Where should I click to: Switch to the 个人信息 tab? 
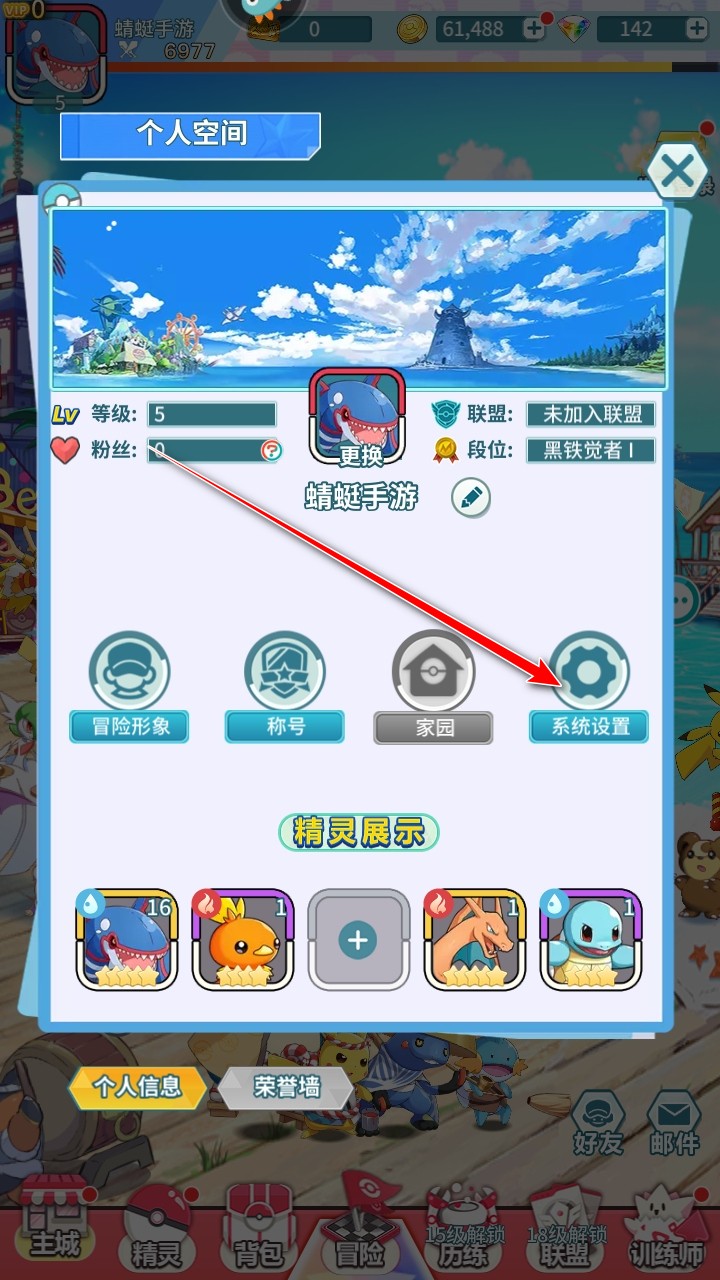point(137,1086)
